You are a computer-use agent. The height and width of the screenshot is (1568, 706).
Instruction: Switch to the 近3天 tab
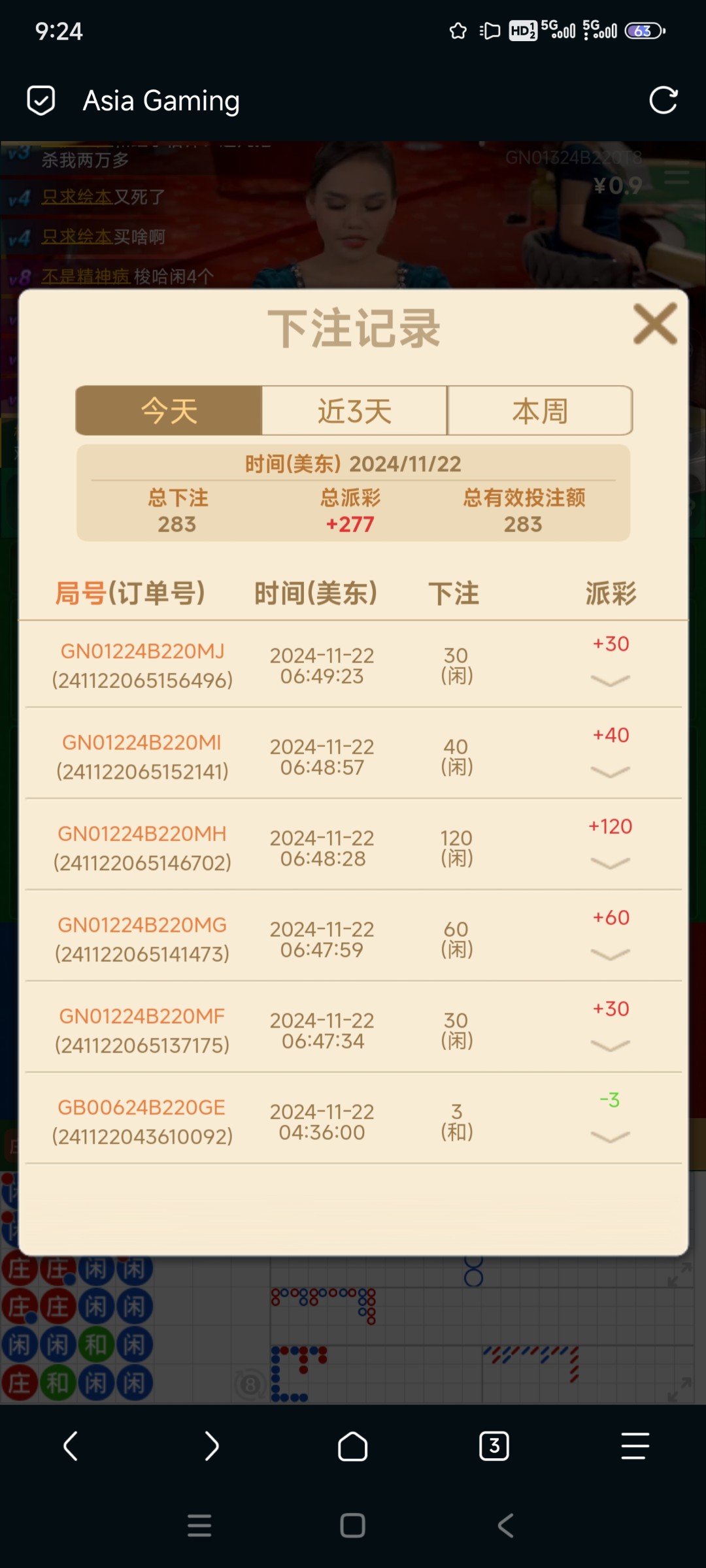(354, 411)
